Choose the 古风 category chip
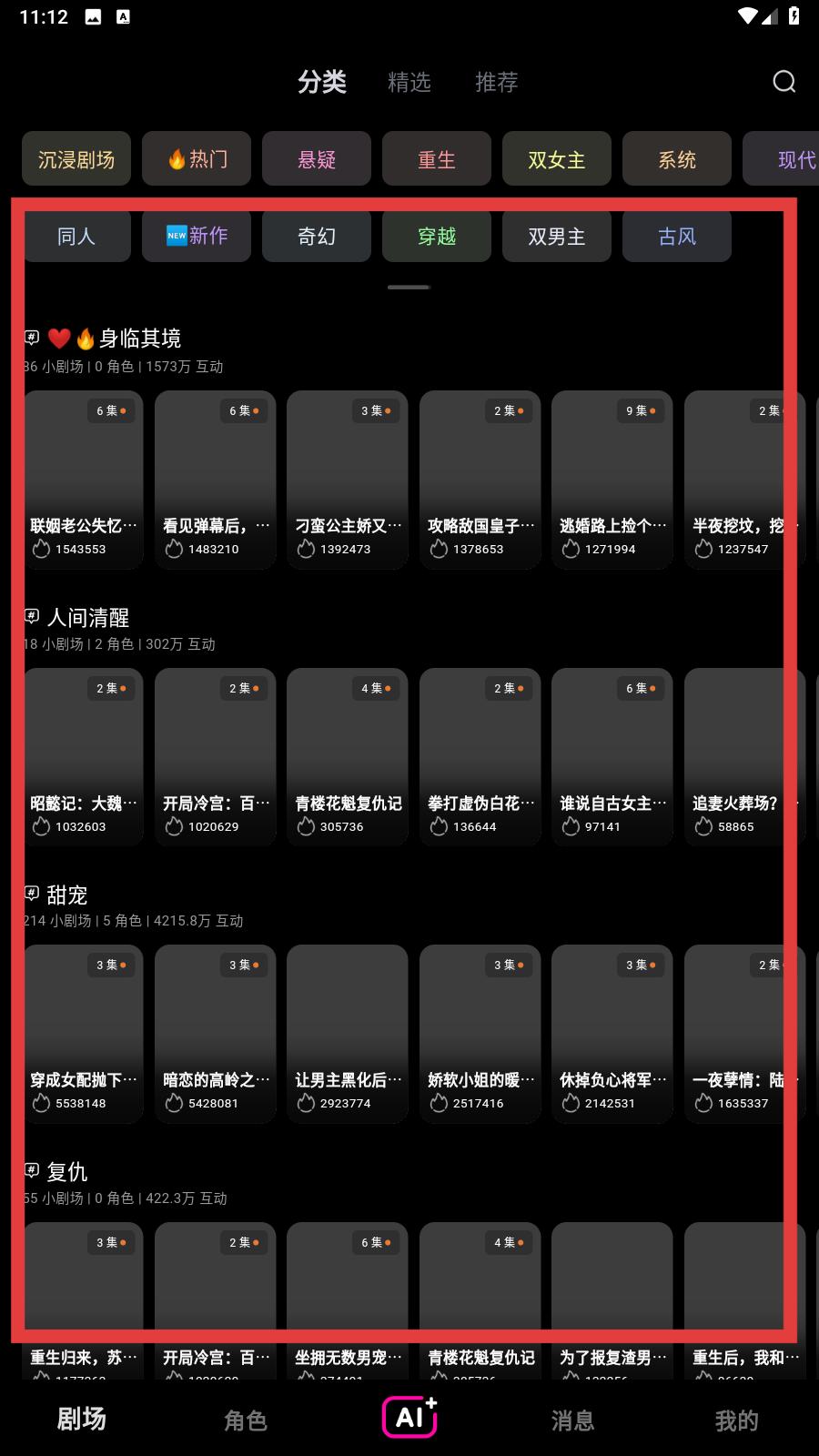The image size is (819, 1456). 677,236
